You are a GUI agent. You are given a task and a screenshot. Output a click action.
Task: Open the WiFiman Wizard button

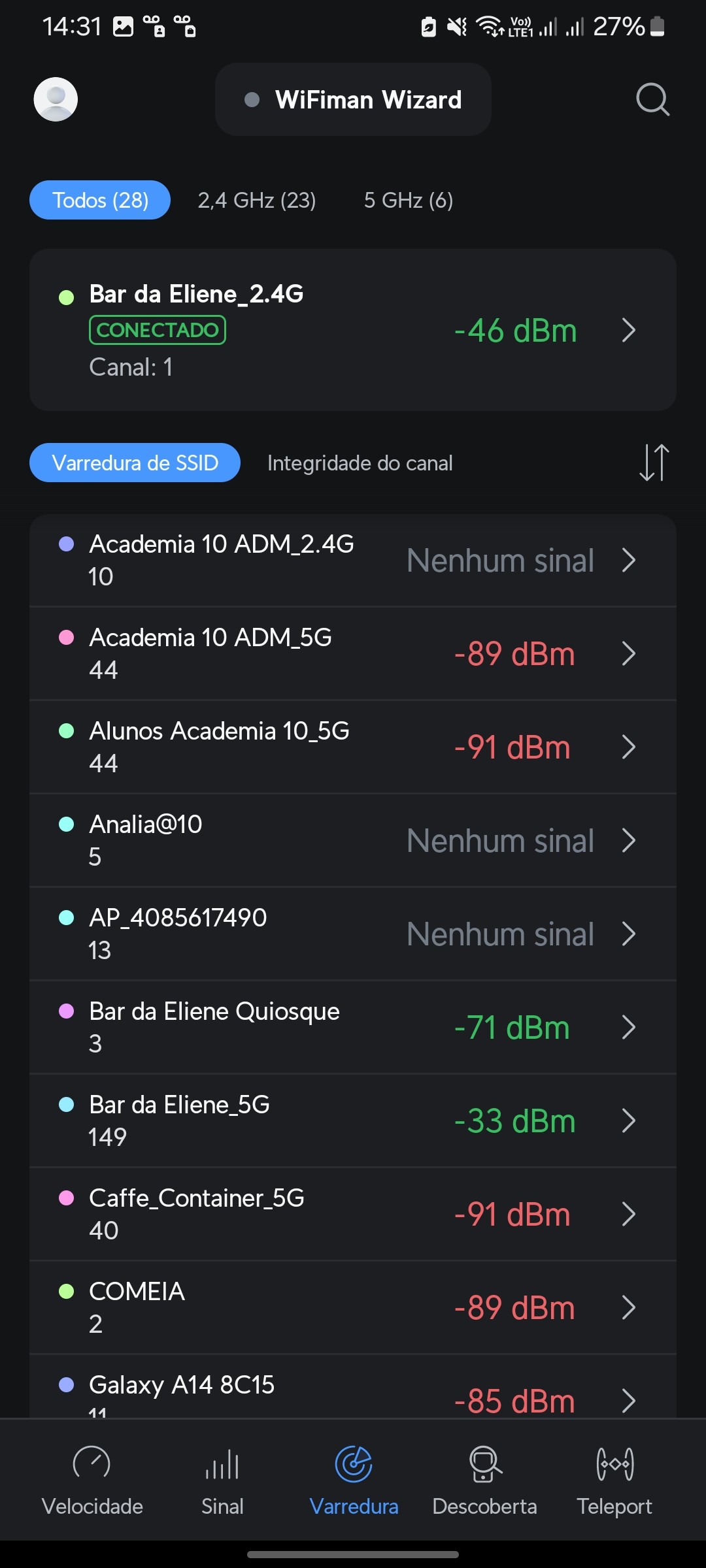353,99
